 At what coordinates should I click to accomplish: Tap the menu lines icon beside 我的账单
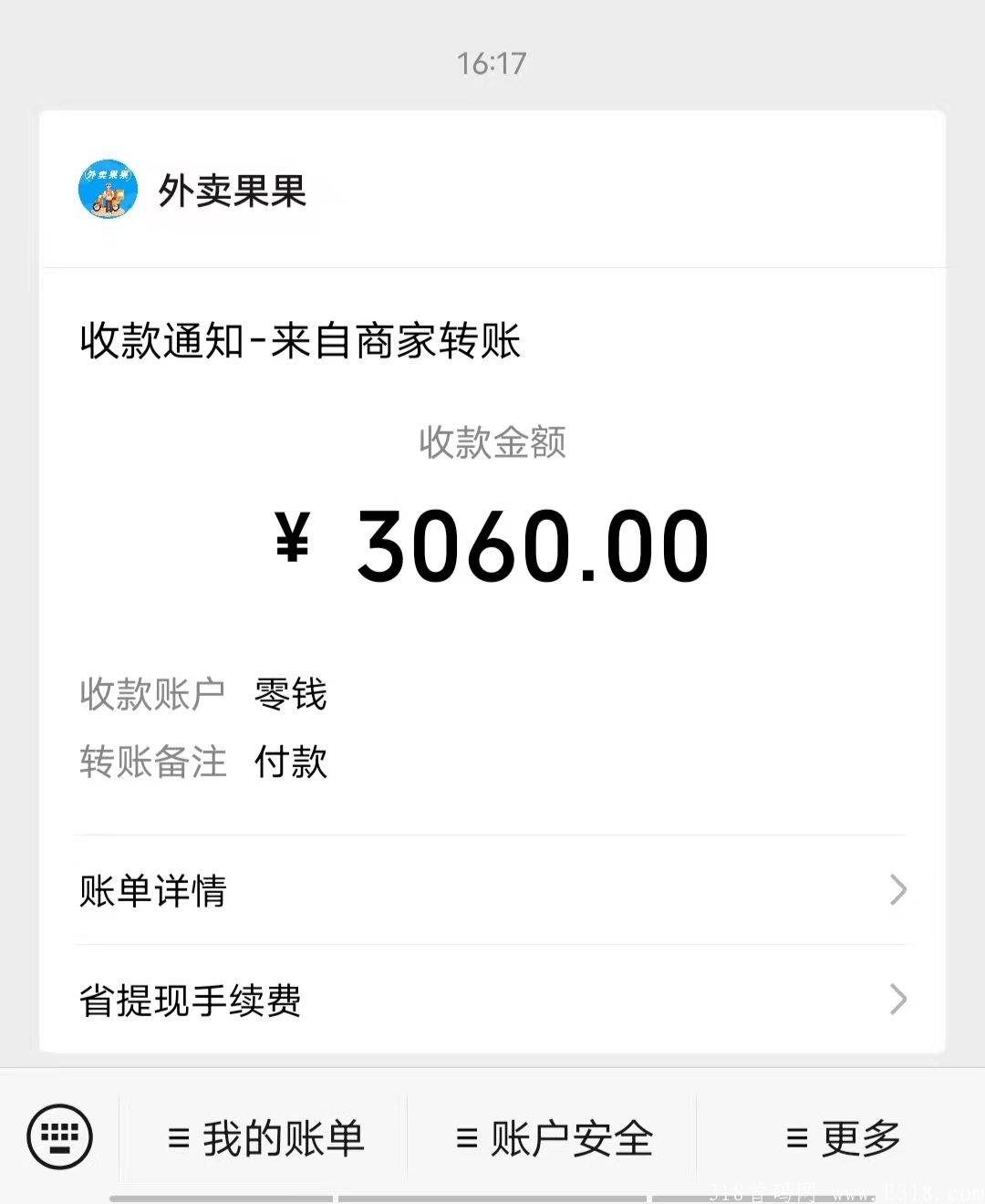[x=179, y=1137]
